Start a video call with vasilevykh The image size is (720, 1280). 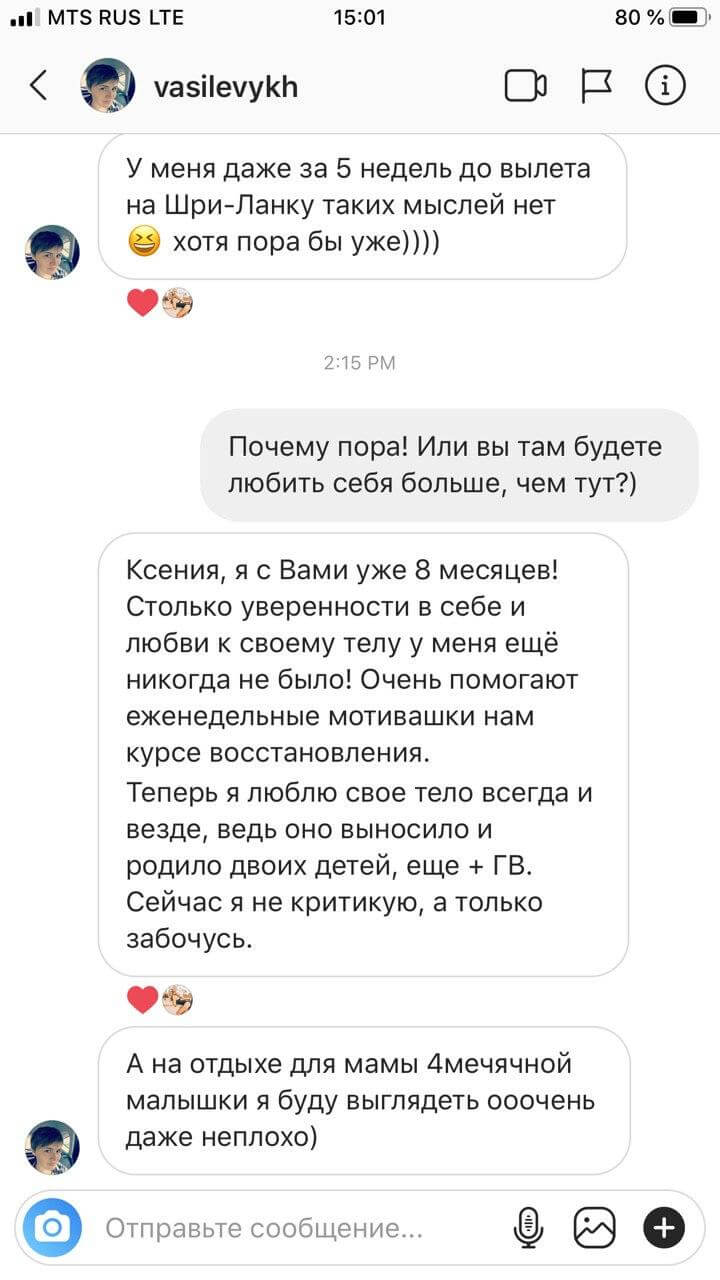tap(525, 87)
